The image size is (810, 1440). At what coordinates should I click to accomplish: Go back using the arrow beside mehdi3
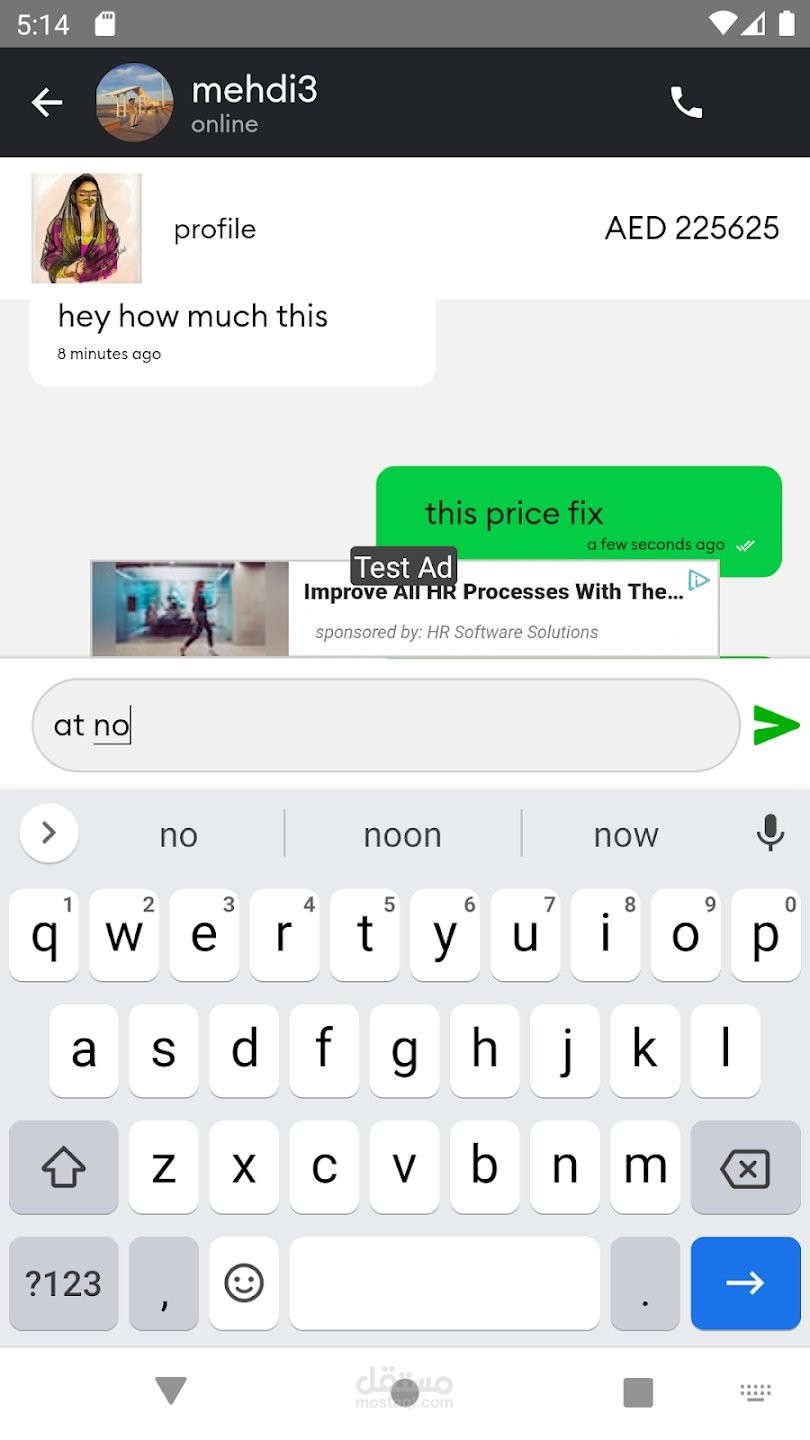[47, 102]
